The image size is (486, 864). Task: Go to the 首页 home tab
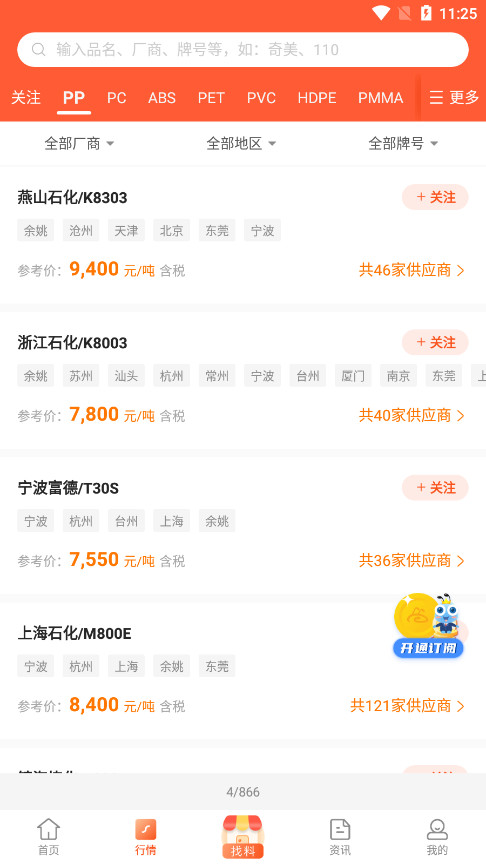point(48,837)
